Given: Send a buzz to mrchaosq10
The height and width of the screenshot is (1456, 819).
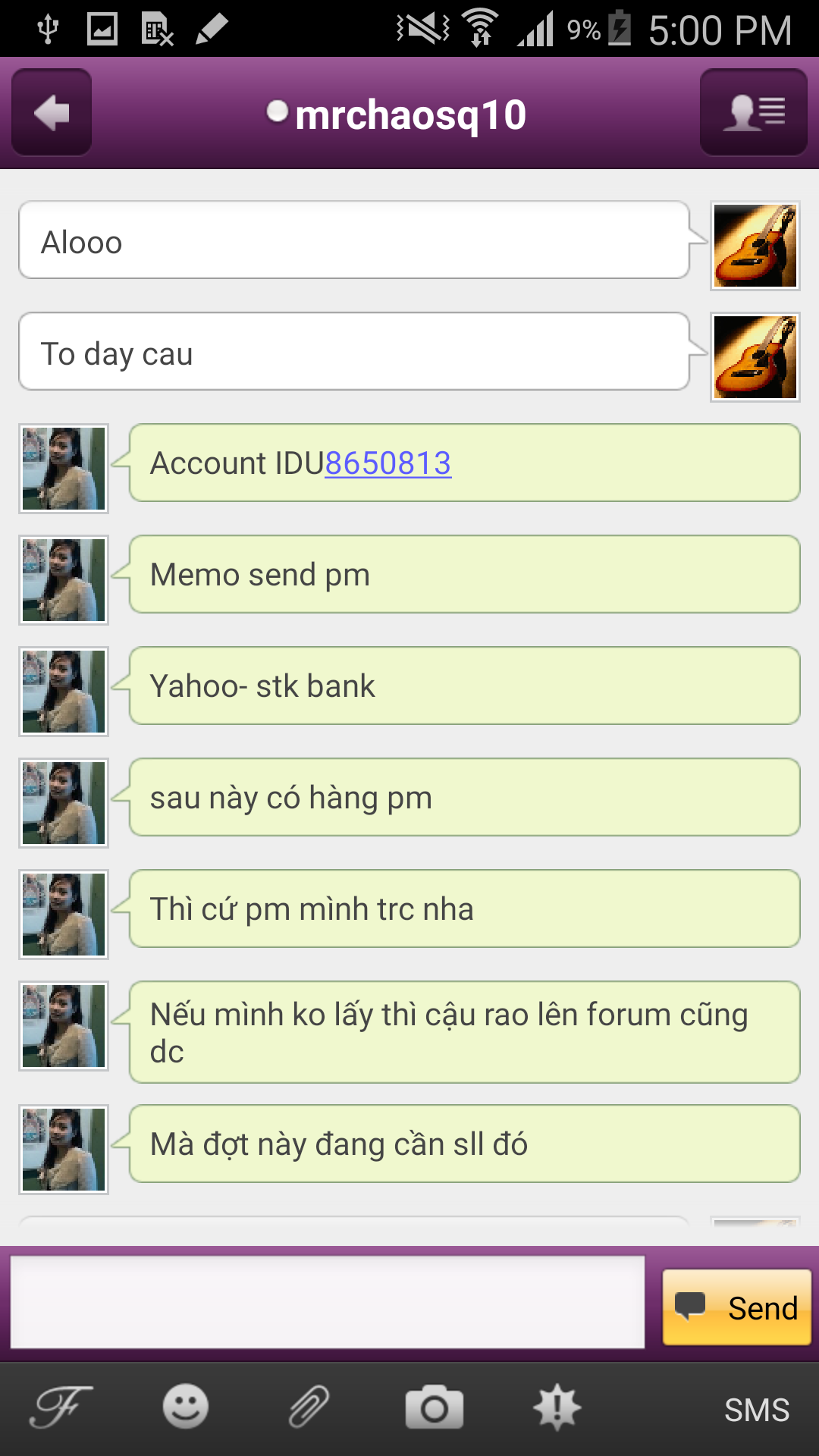Looking at the screenshot, I should (x=557, y=1407).
